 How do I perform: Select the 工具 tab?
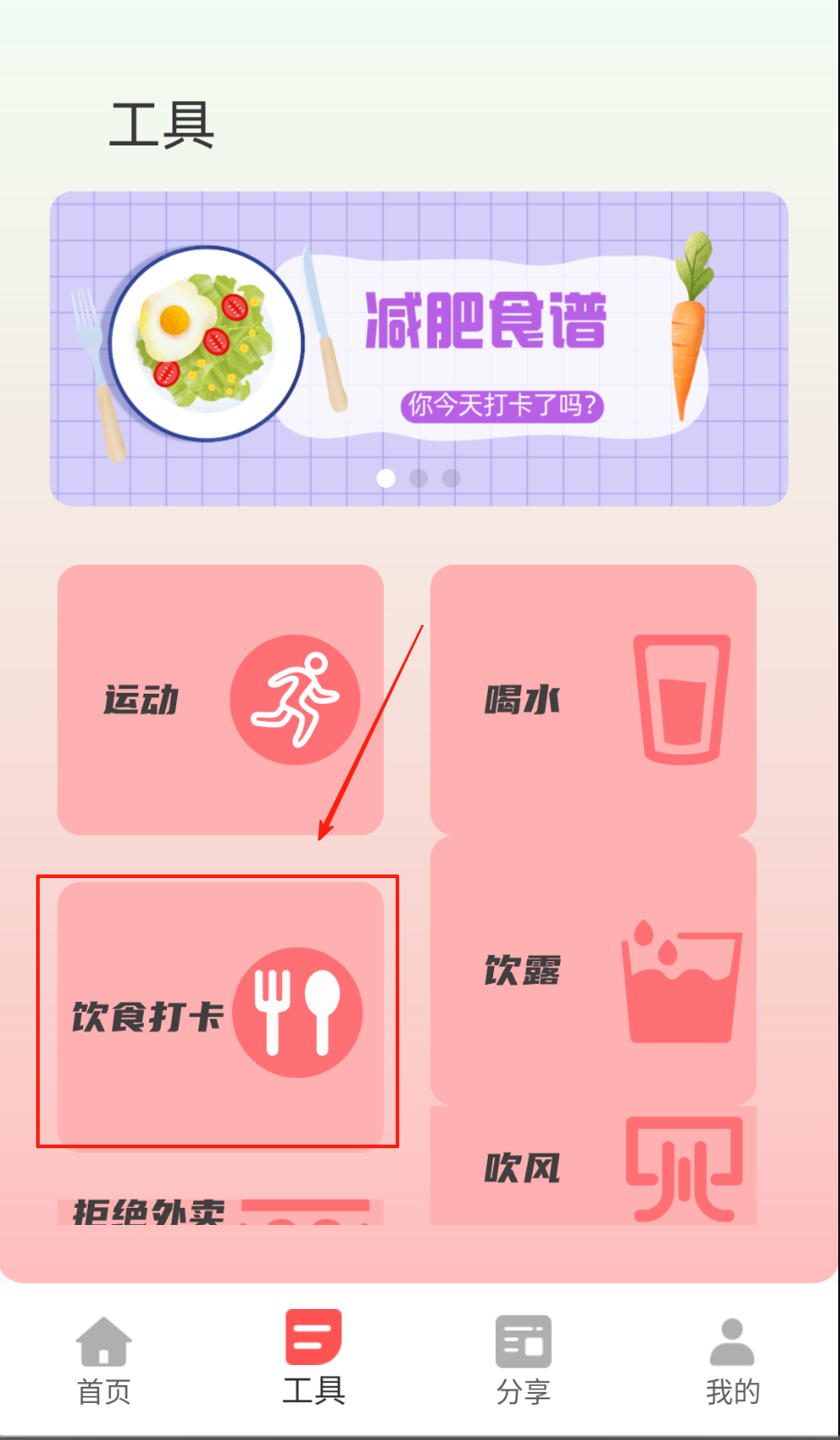(x=313, y=1358)
